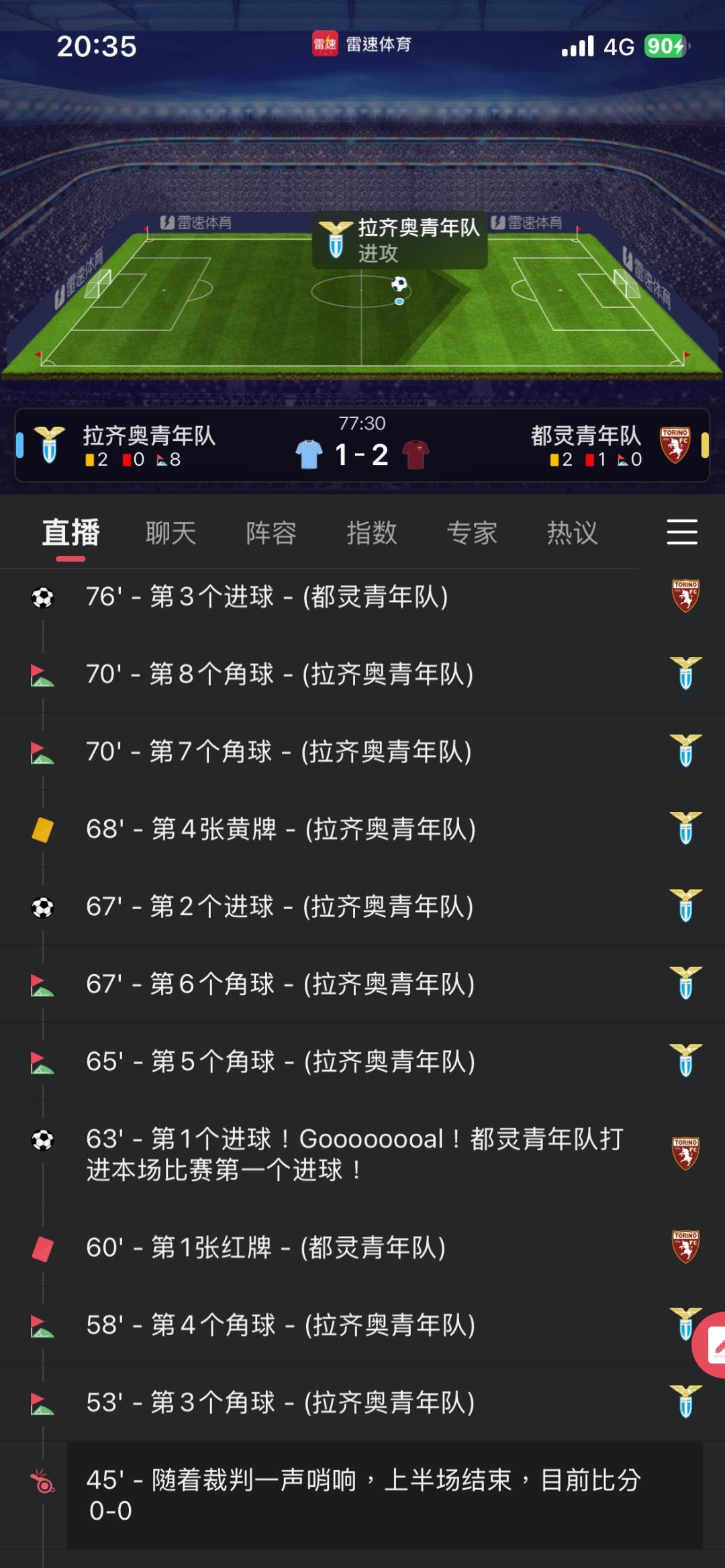Open the 聊天 tab
Screen dimensions: 725x1568
tap(171, 533)
